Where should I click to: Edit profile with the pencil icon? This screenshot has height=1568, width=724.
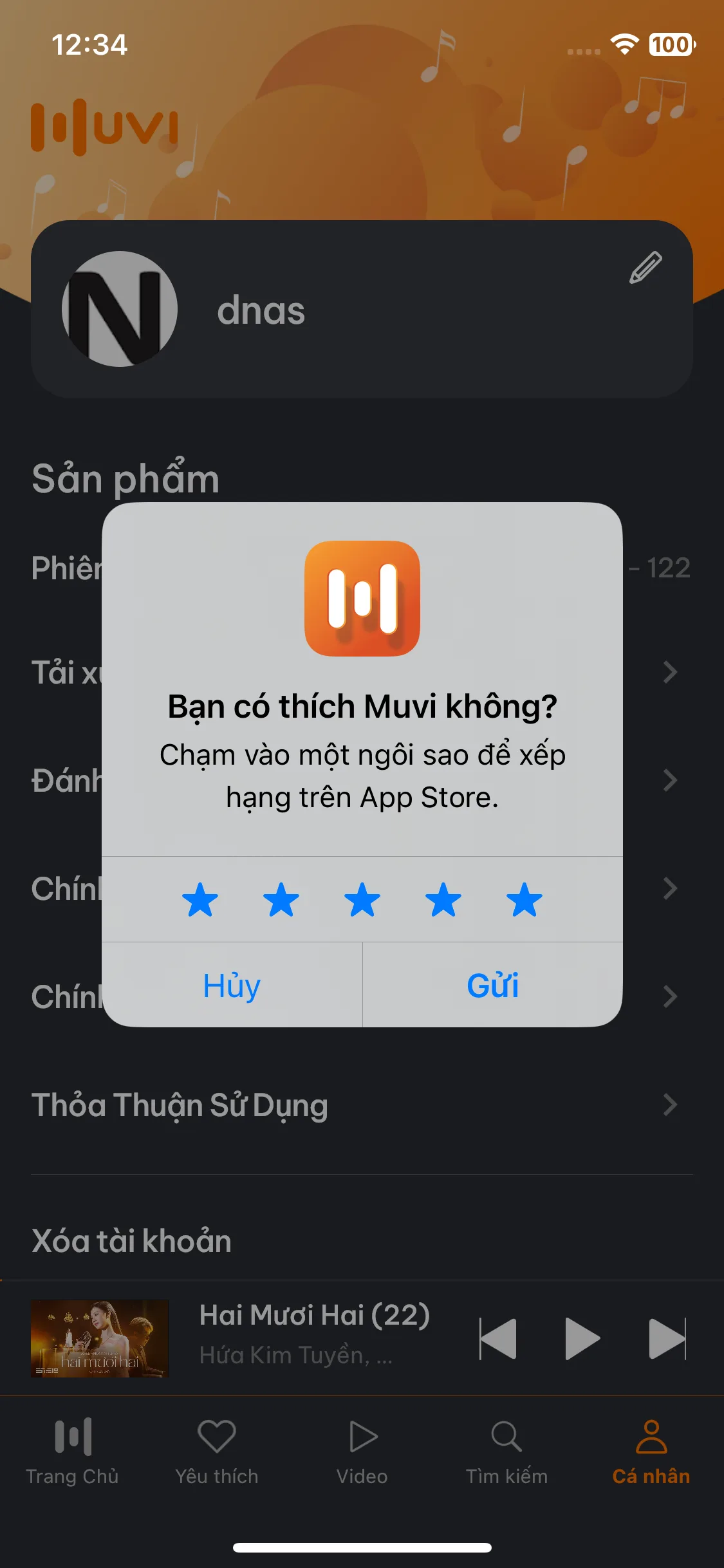pos(645,268)
